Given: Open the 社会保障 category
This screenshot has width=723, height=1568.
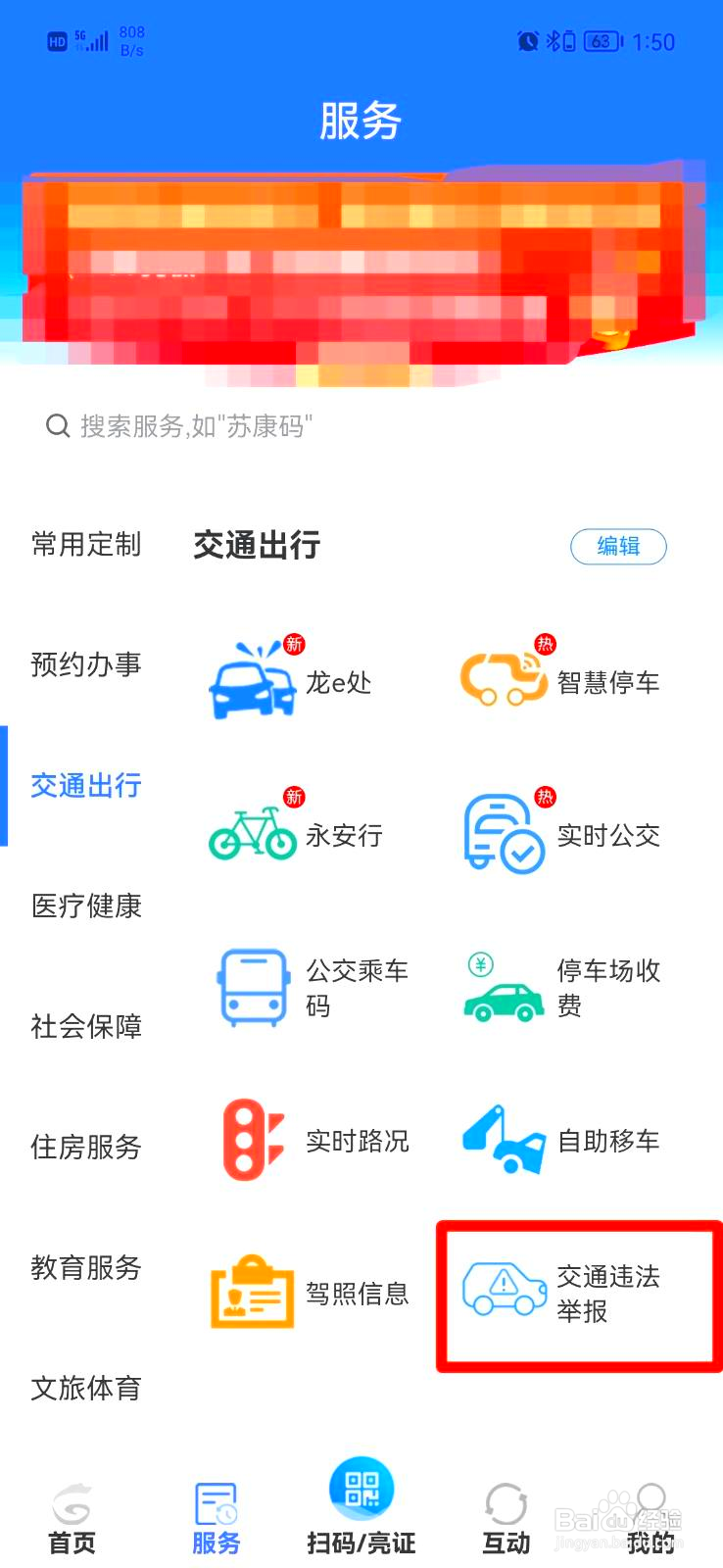Looking at the screenshot, I should pos(86,1026).
